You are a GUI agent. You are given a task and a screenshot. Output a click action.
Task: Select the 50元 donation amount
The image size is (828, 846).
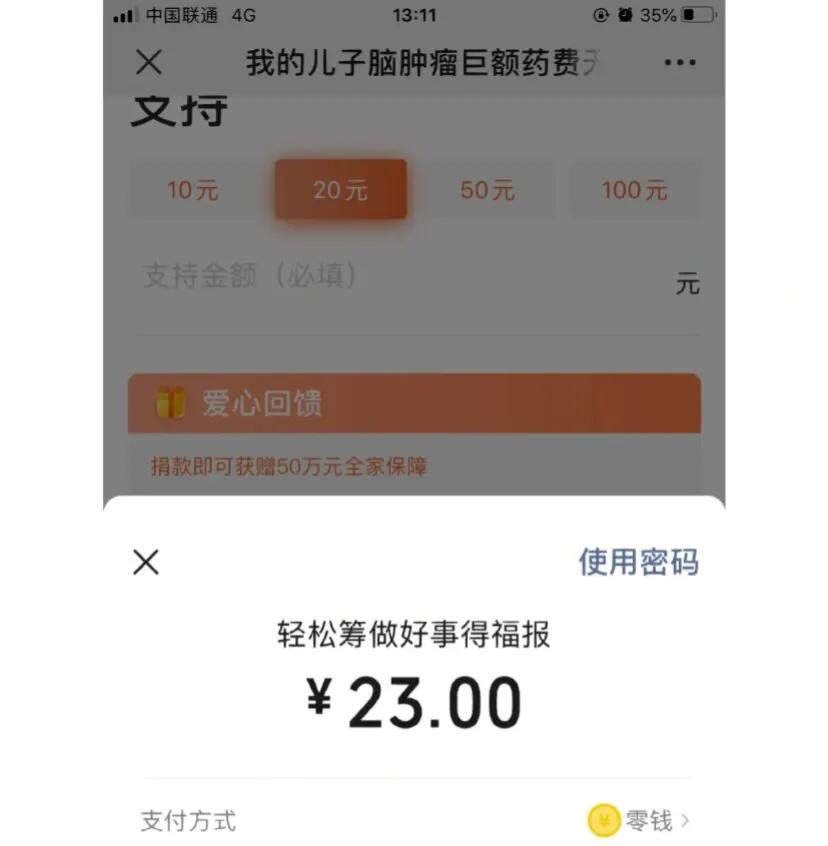[489, 190]
